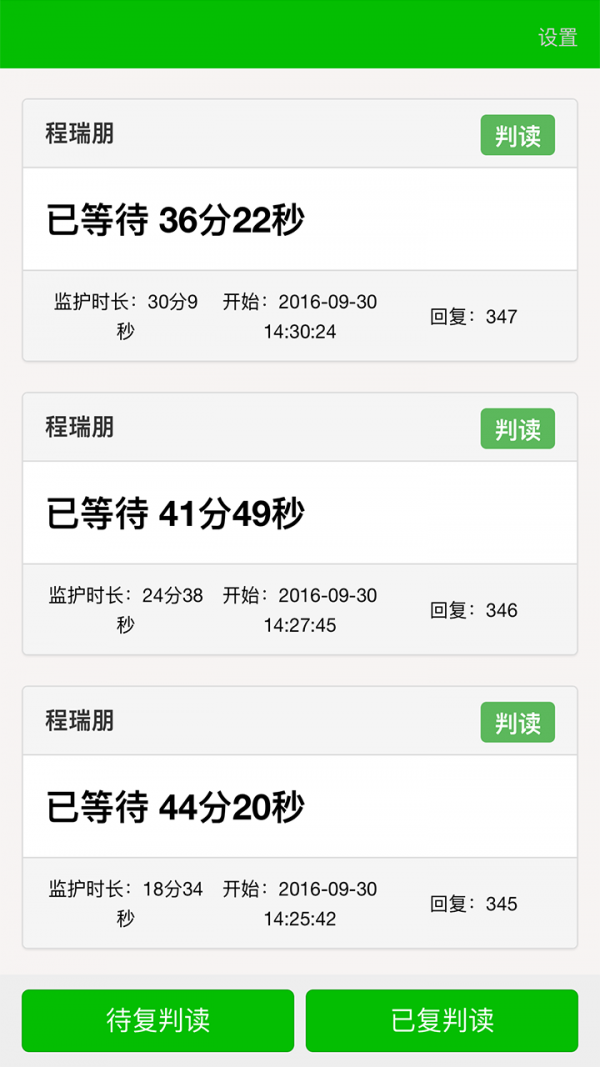Tap 判读 on the 36分22秒 waiting card

[517, 136]
